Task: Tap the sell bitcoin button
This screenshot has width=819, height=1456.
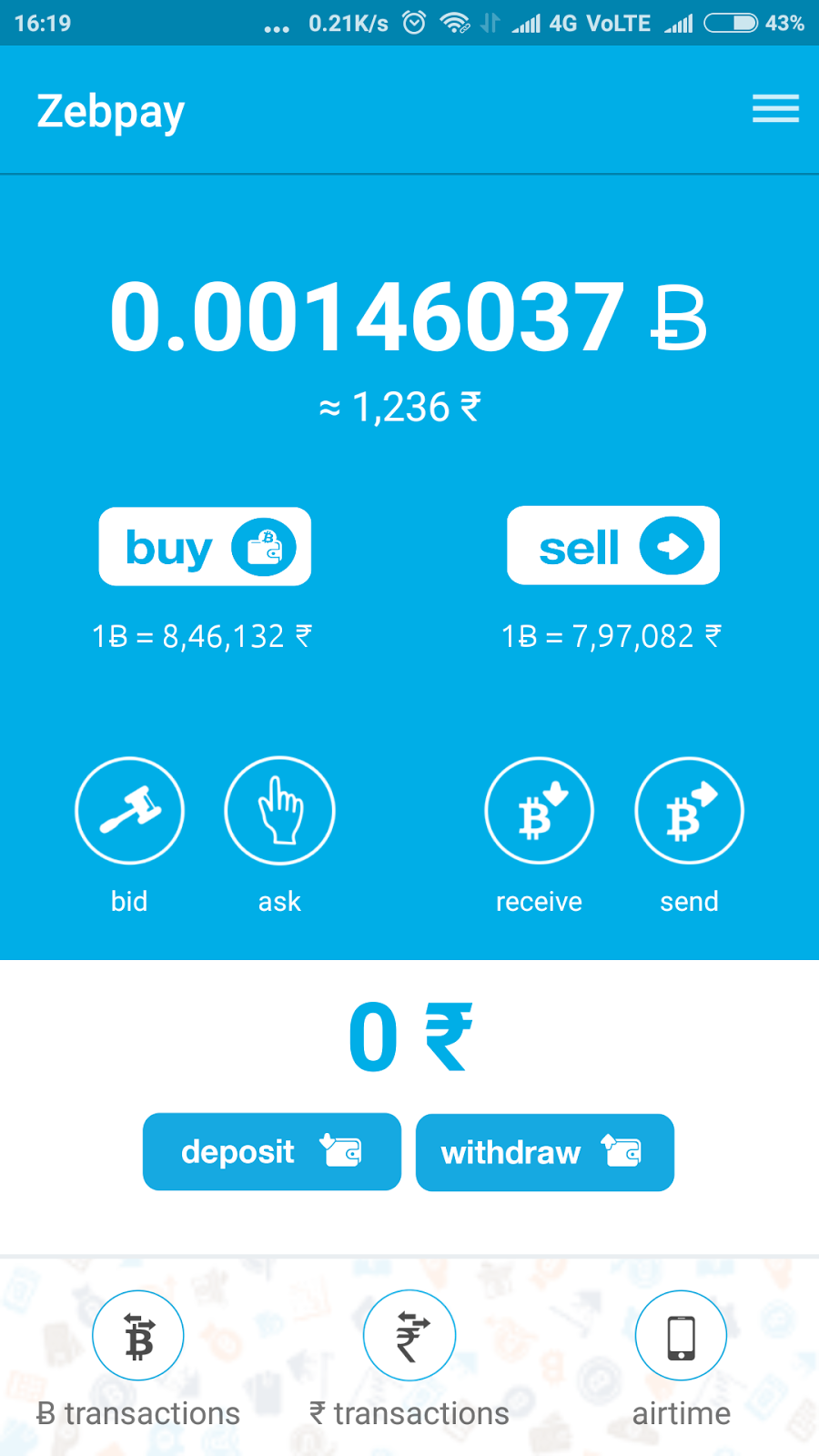Action: pos(613,545)
